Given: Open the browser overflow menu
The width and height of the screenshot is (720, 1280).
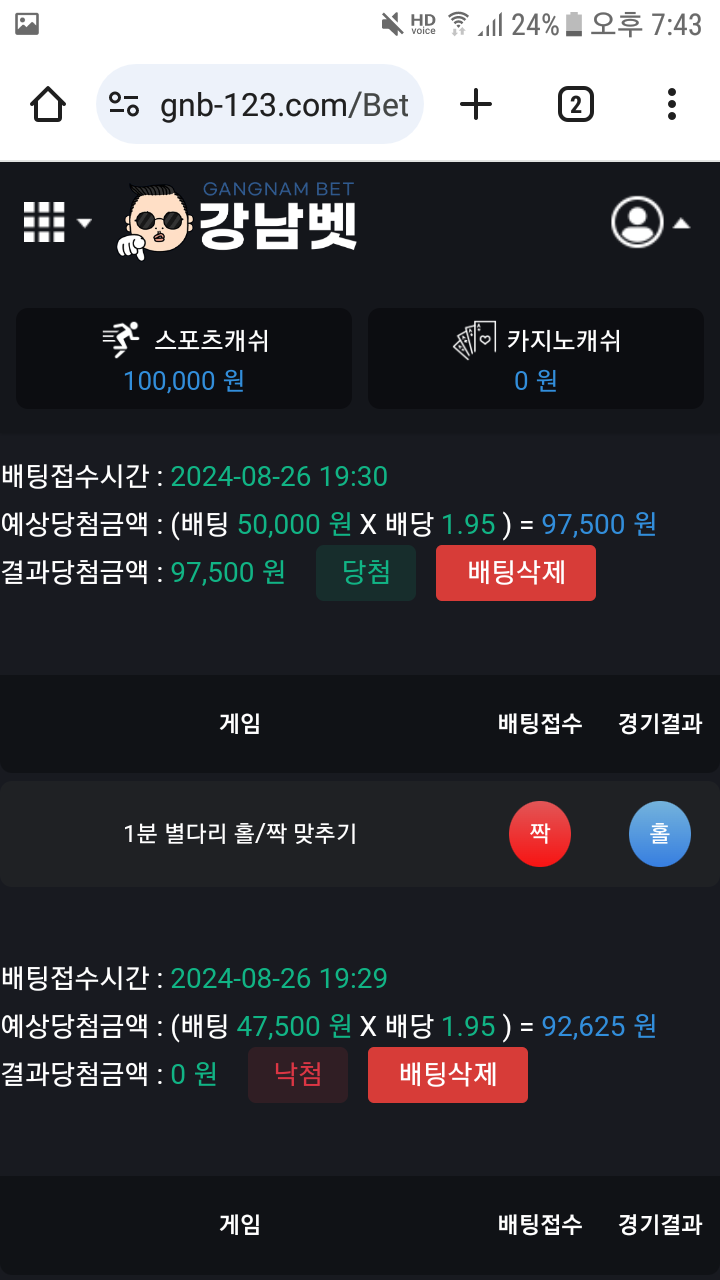Looking at the screenshot, I should (671, 104).
